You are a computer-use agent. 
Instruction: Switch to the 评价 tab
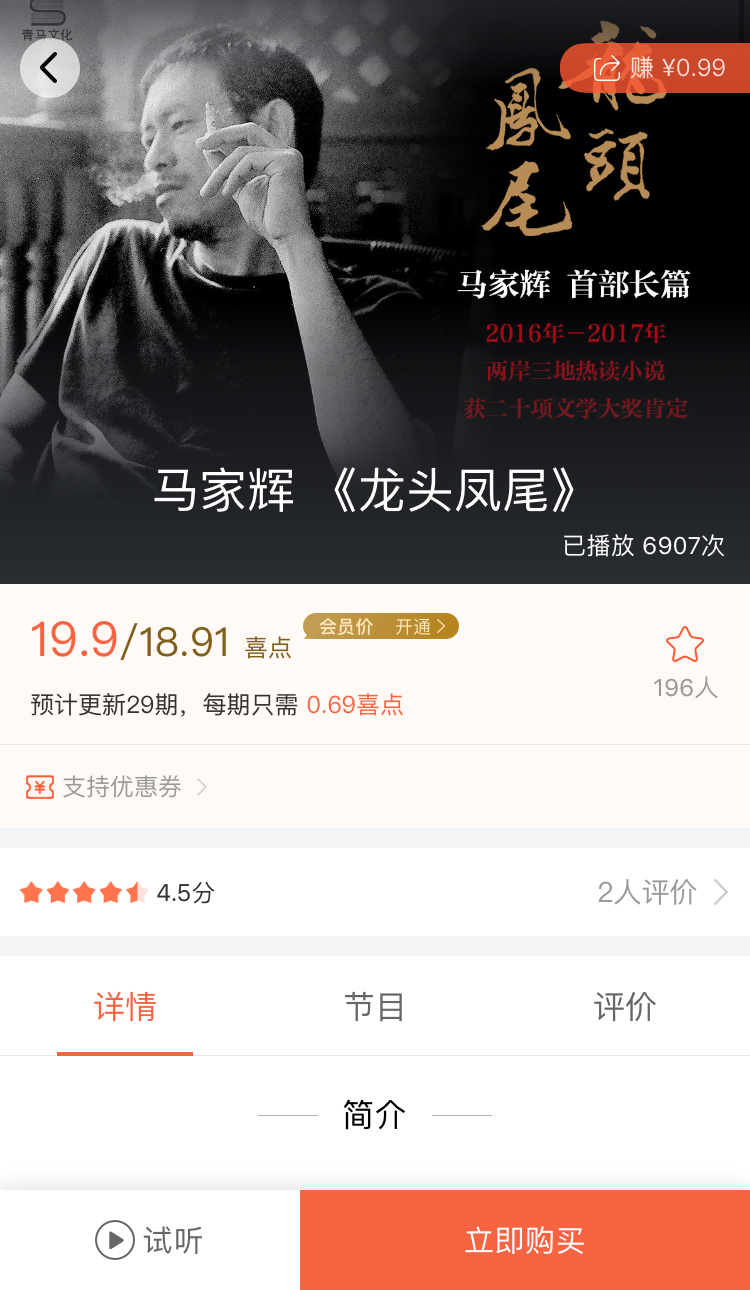[x=625, y=1006]
